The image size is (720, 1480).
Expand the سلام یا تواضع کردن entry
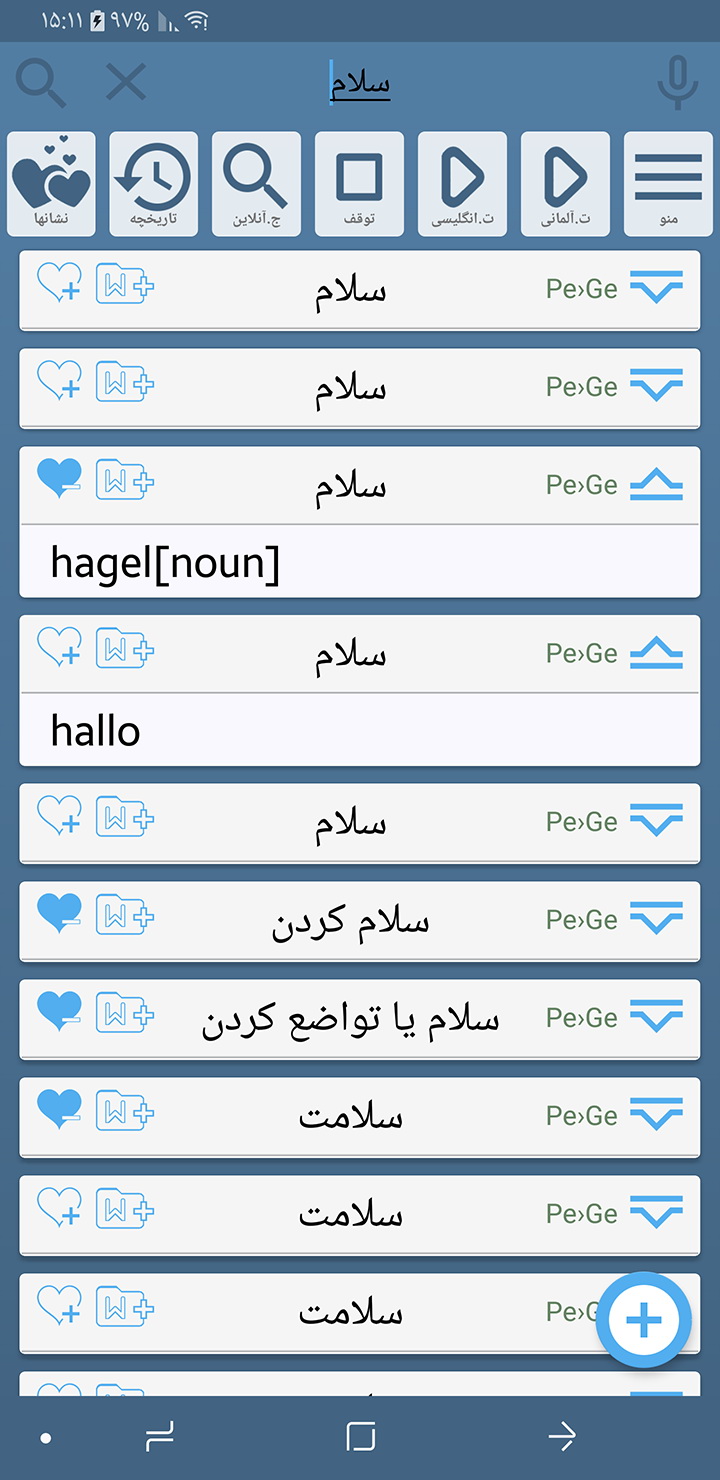click(x=656, y=1016)
